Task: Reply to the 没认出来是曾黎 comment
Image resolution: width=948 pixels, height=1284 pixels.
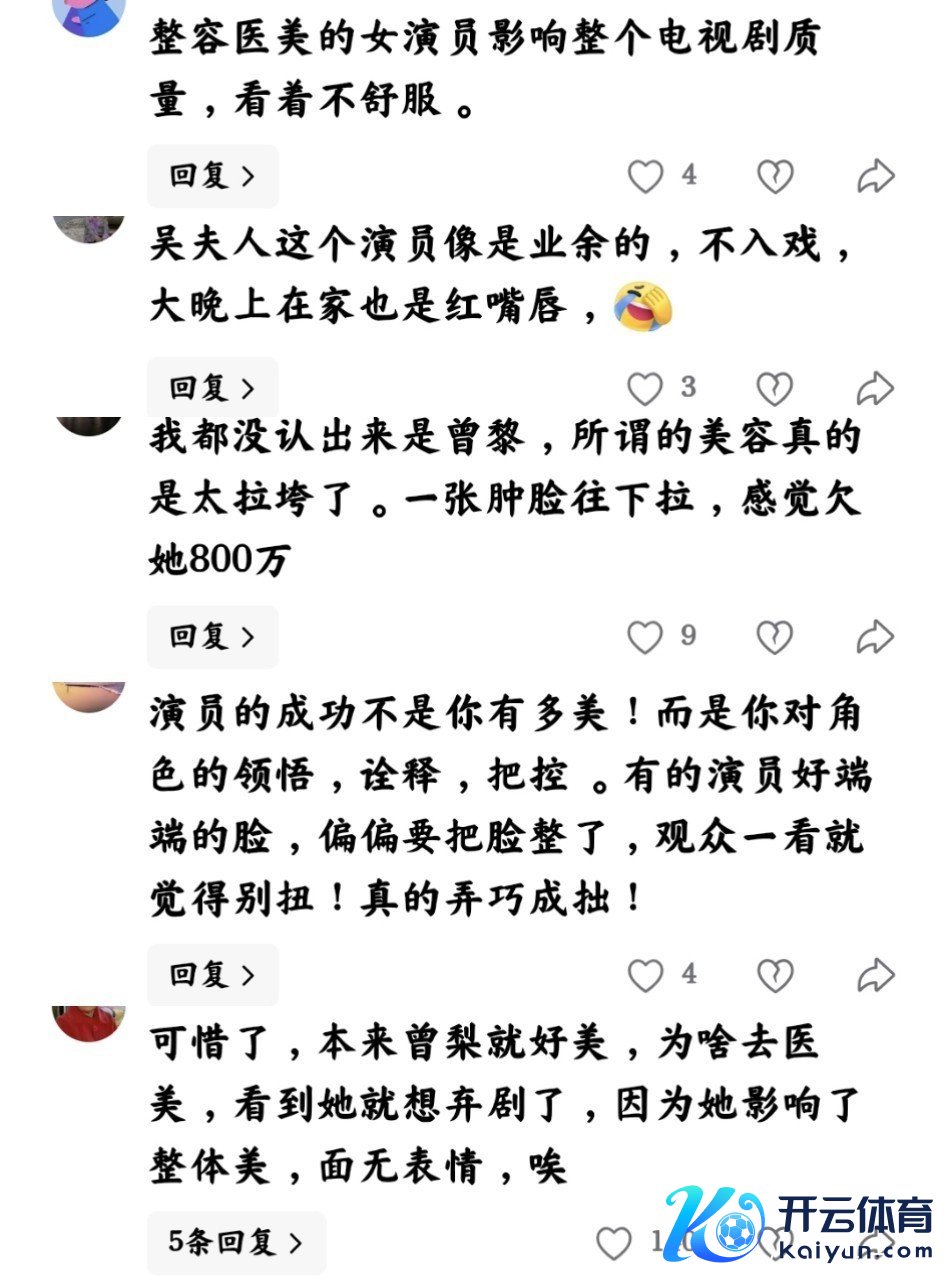Action: [x=212, y=636]
